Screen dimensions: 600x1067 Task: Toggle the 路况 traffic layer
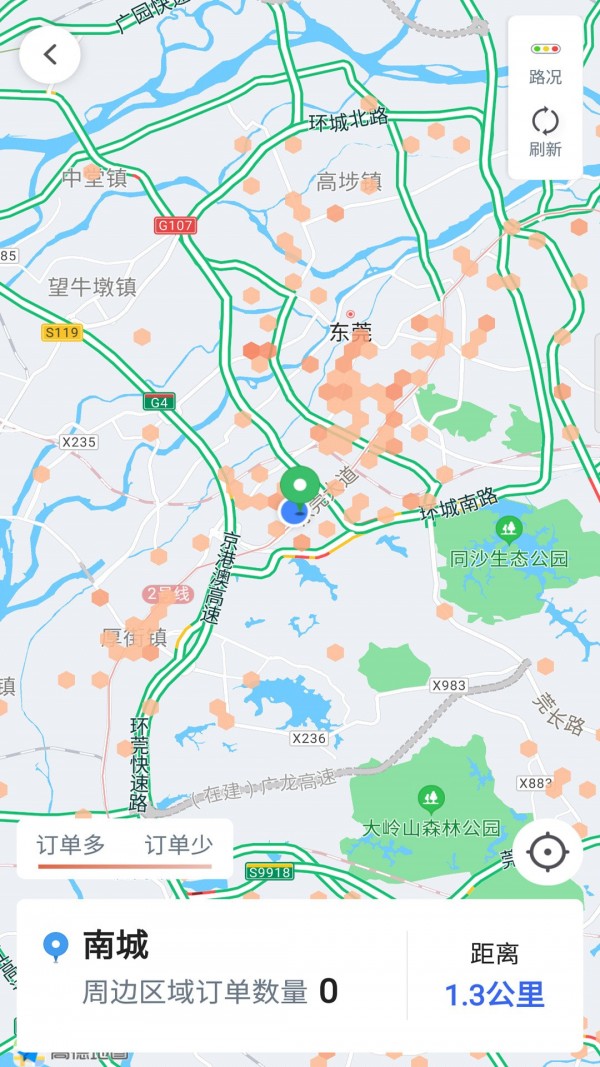pyautogui.click(x=545, y=62)
